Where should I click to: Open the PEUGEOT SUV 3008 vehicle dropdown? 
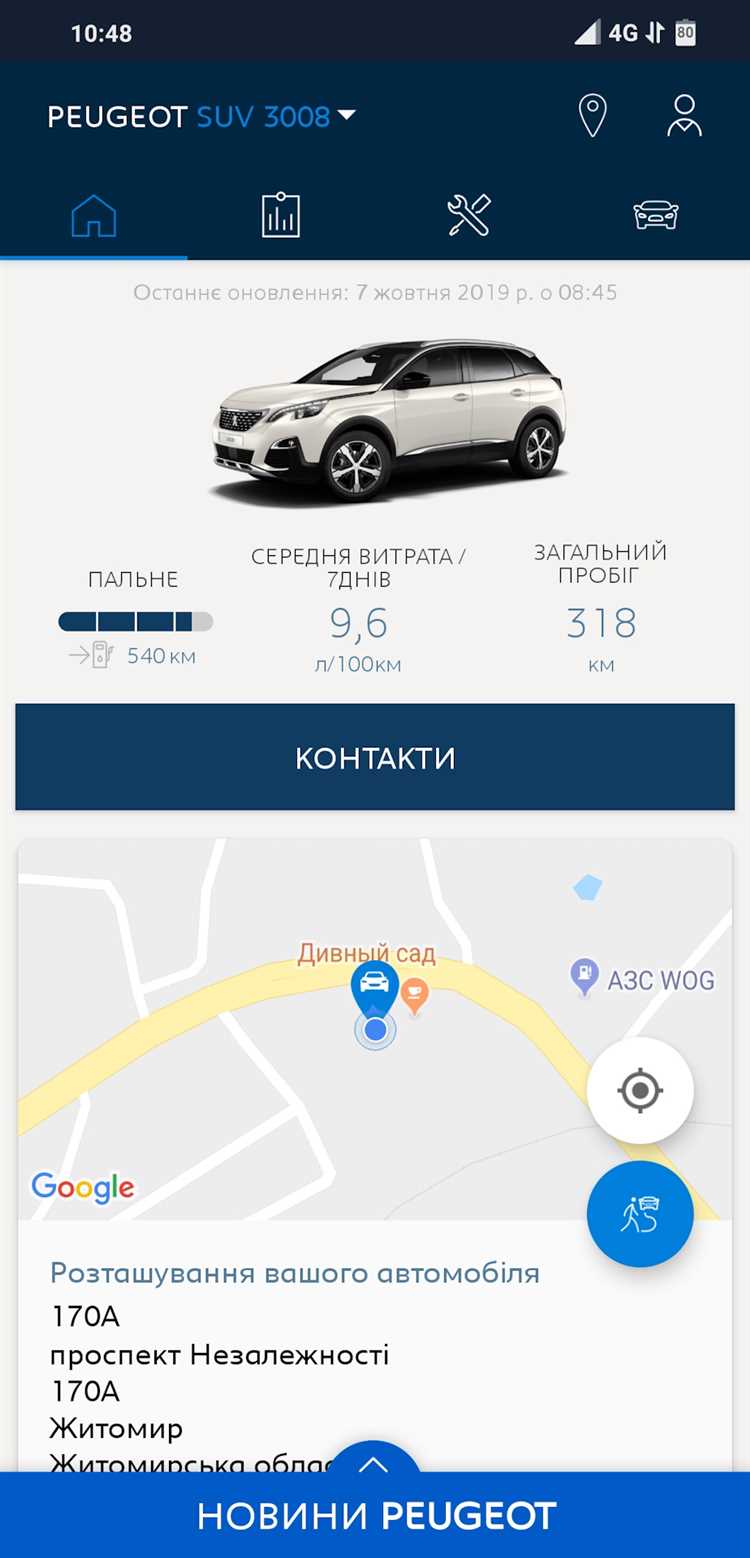[x=202, y=117]
